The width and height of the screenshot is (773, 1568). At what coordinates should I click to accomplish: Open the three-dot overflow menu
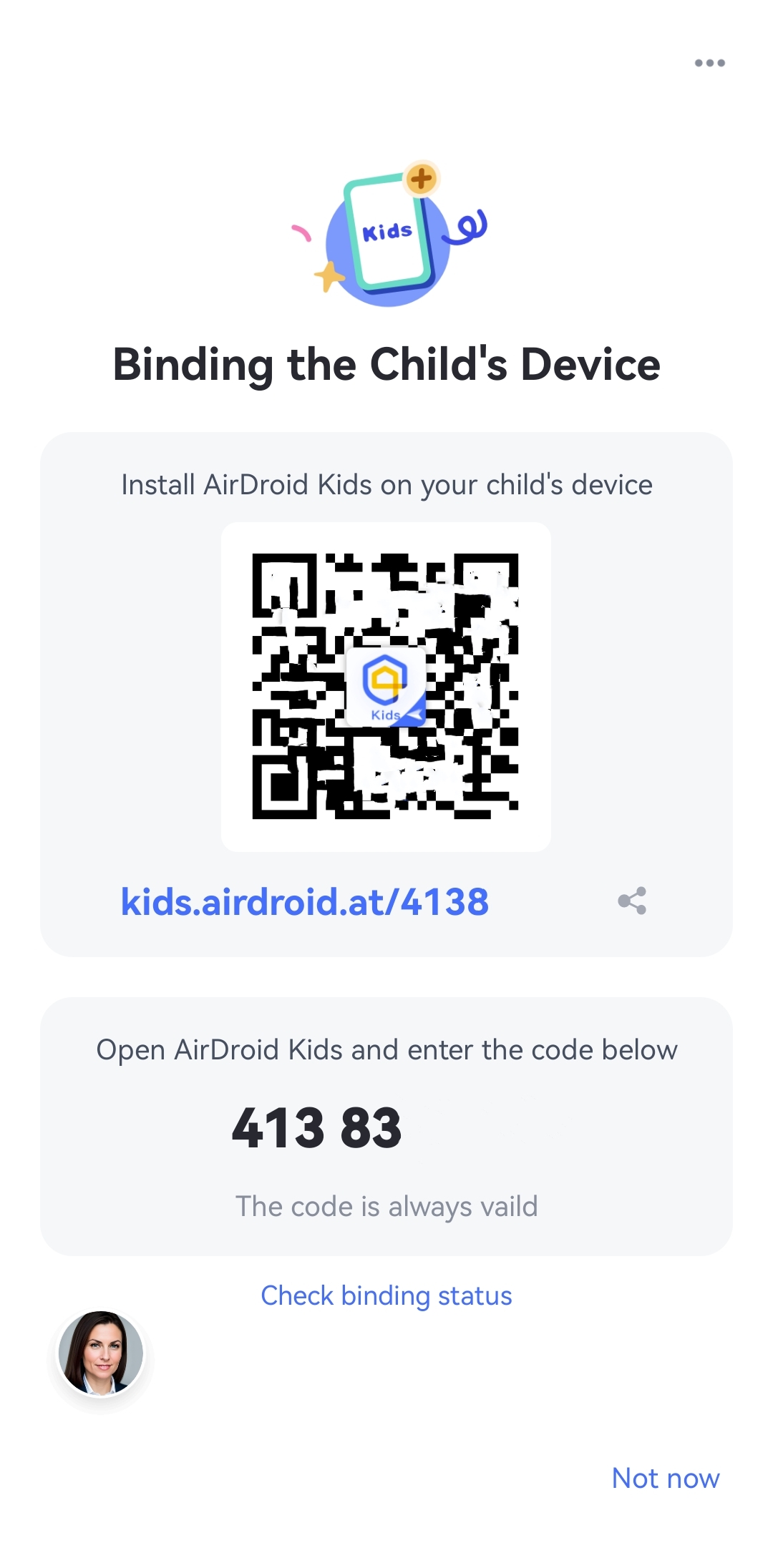click(x=709, y=63)
